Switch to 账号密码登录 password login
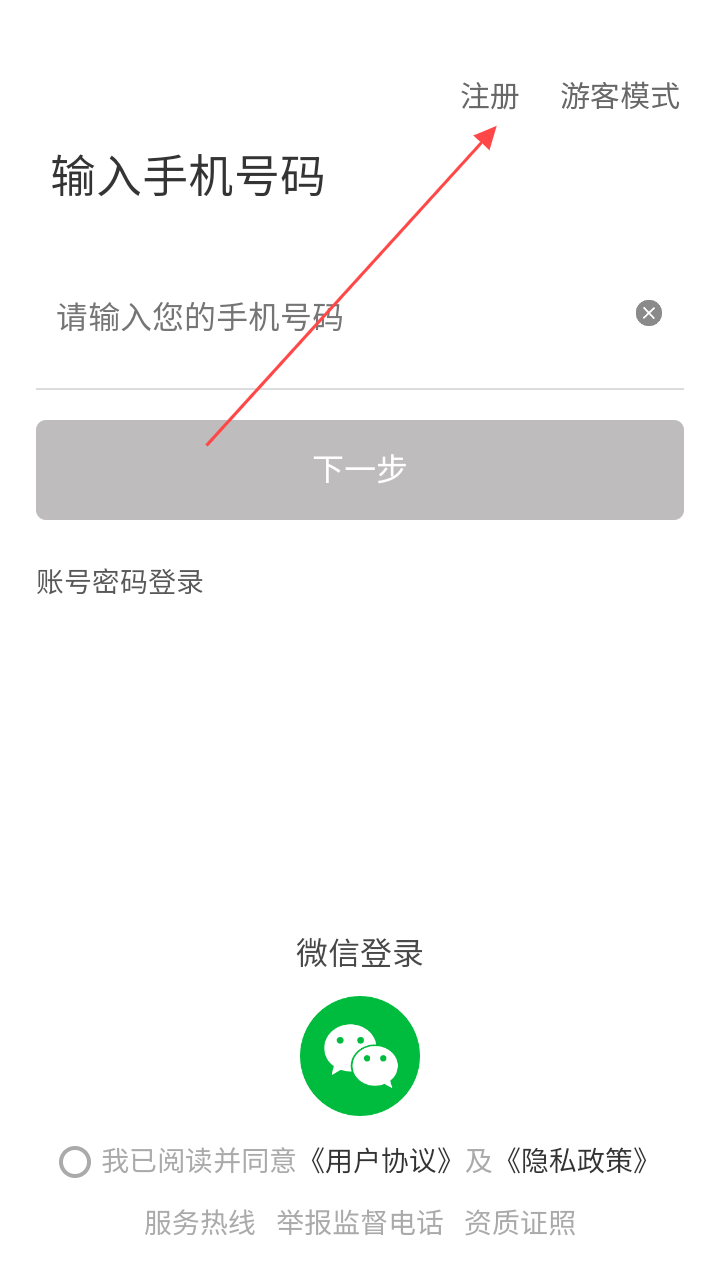 (120, 582)
